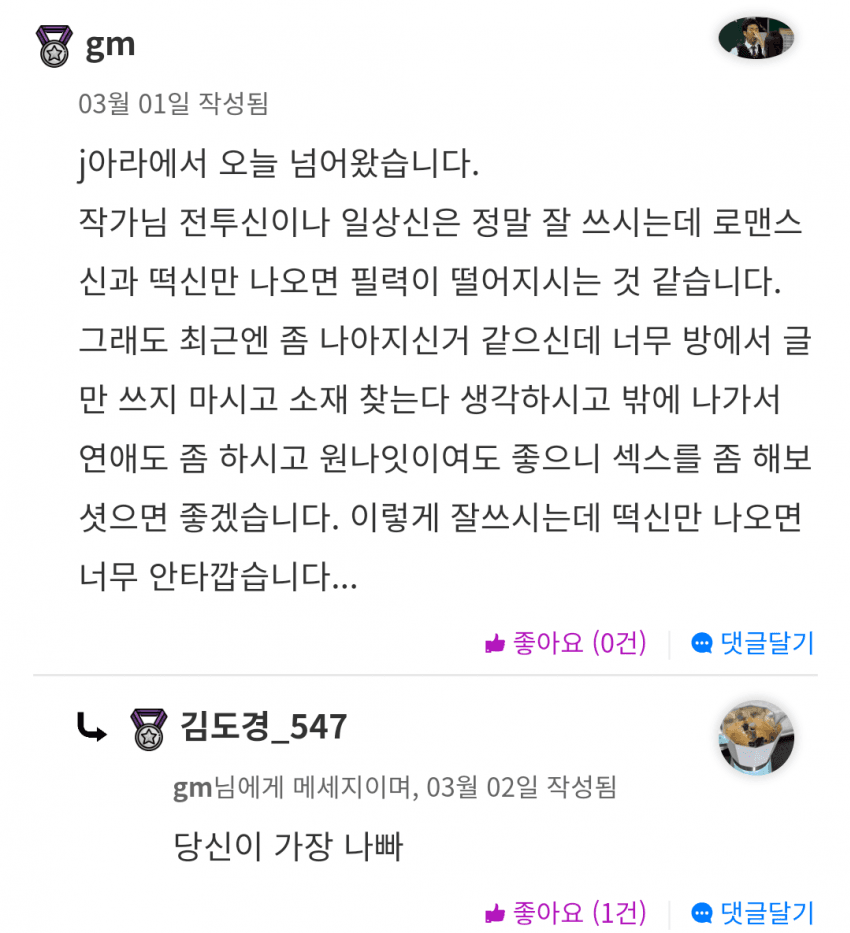Like gm's comment
This screenshot has width=850, height=933.
point(565,643)
